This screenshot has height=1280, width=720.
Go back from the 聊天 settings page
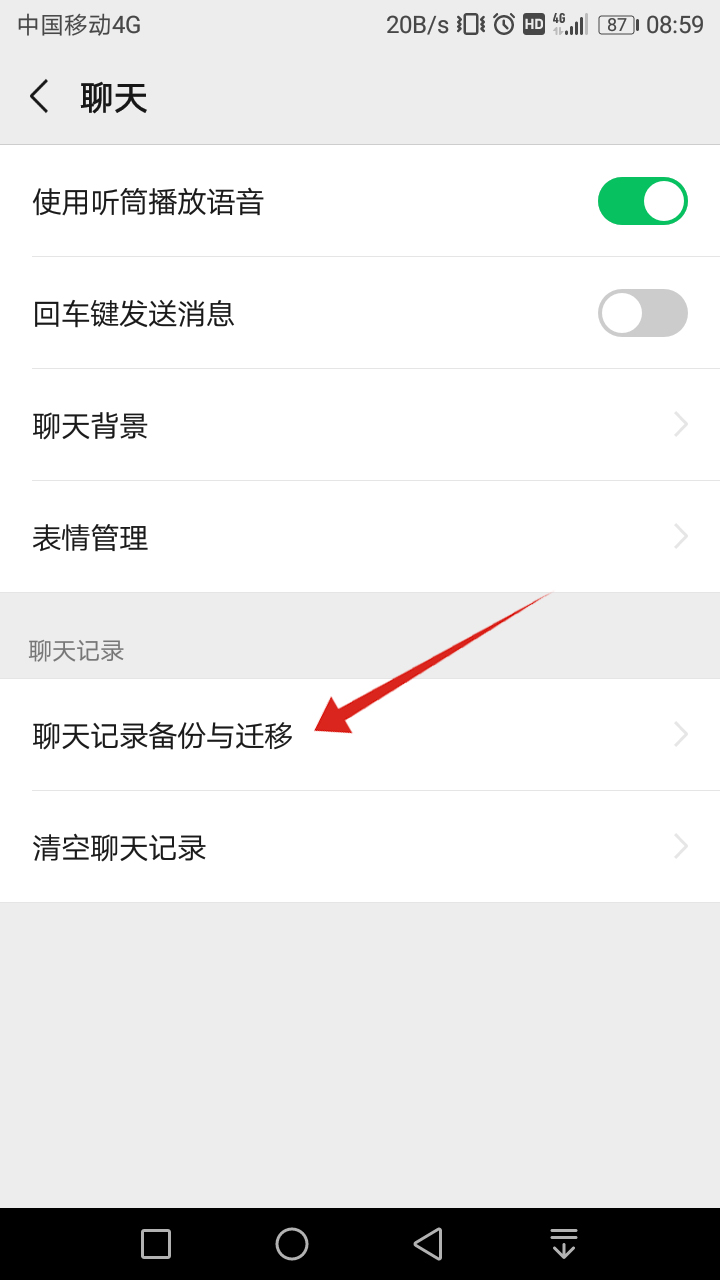40,97
